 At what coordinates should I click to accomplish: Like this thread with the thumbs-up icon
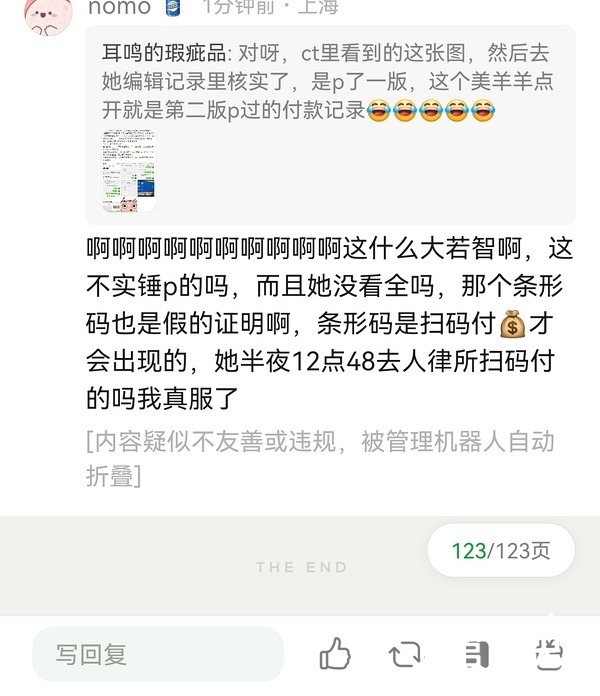335,655
